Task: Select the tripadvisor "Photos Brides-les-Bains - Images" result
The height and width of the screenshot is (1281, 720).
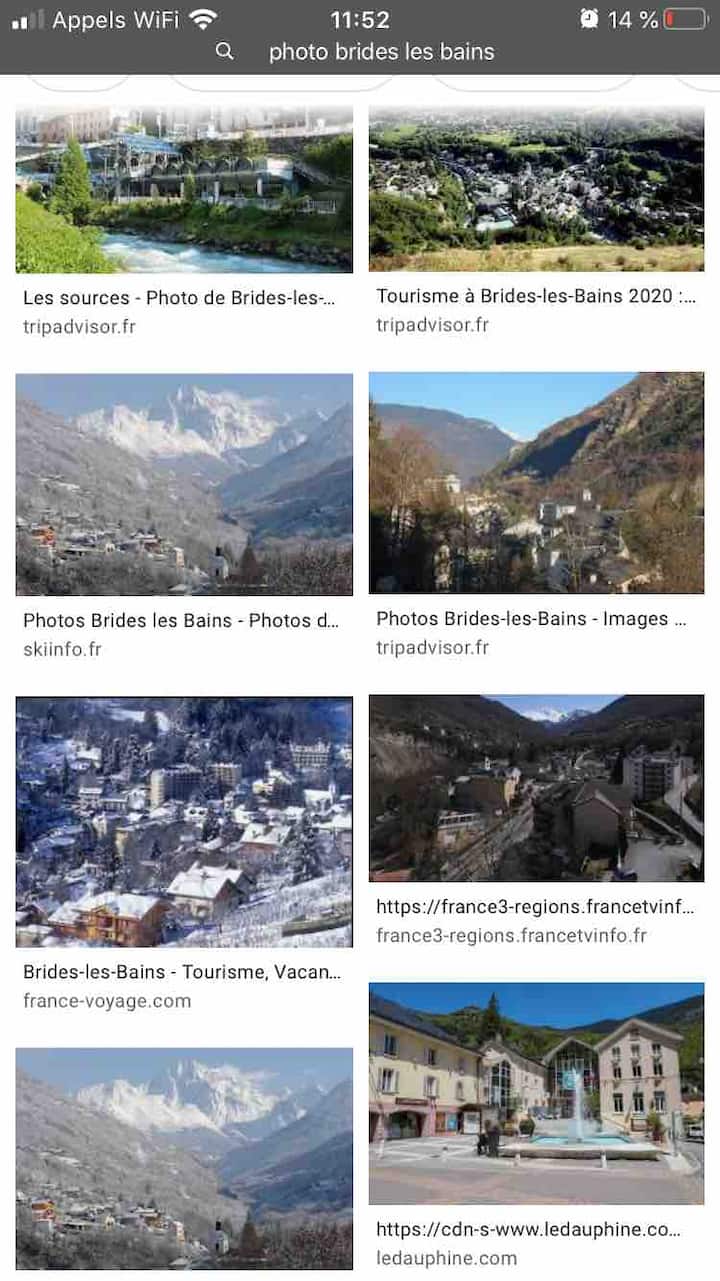Action: 536,483
